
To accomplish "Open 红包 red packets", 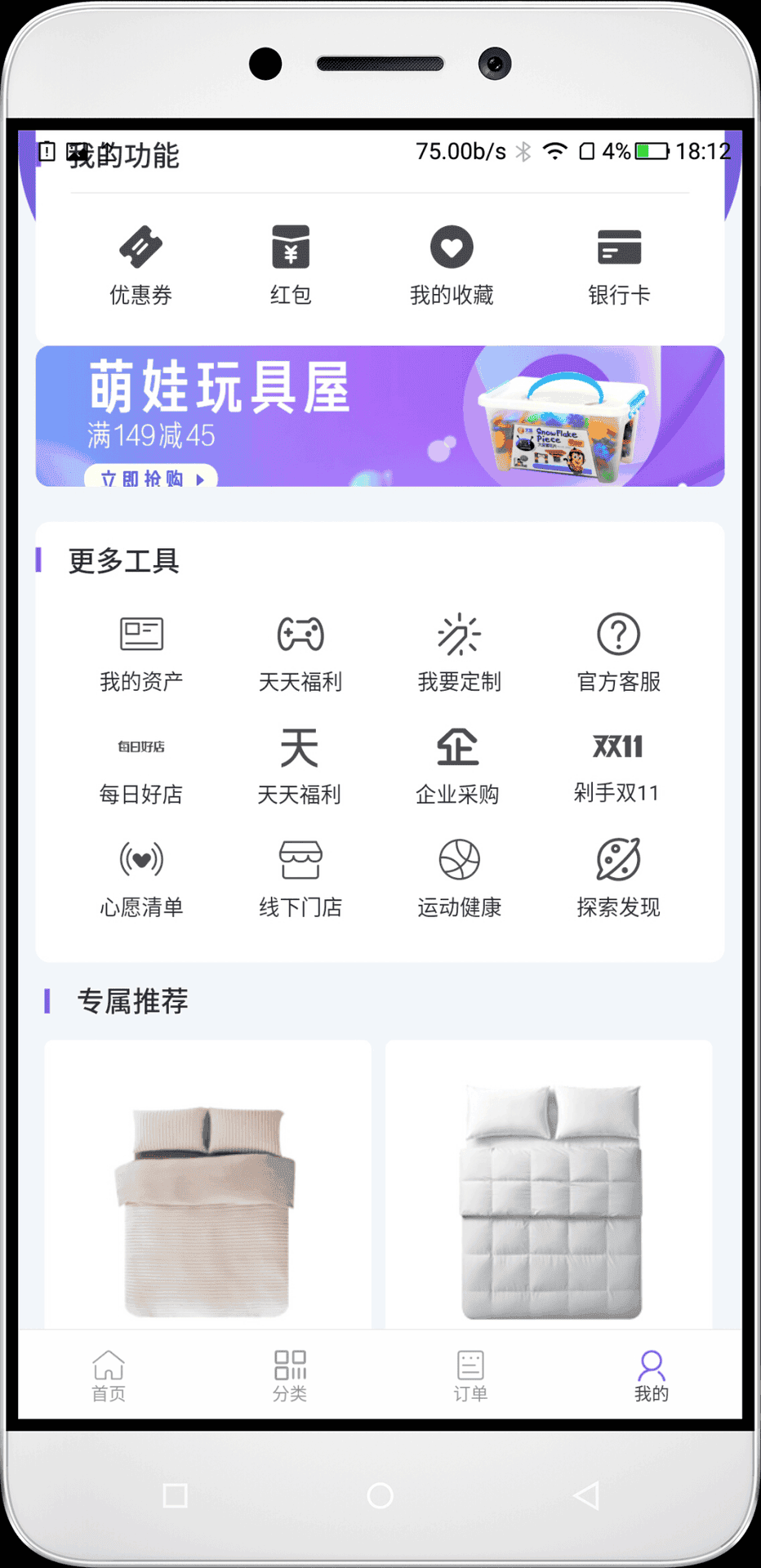I will coord(291,265).
